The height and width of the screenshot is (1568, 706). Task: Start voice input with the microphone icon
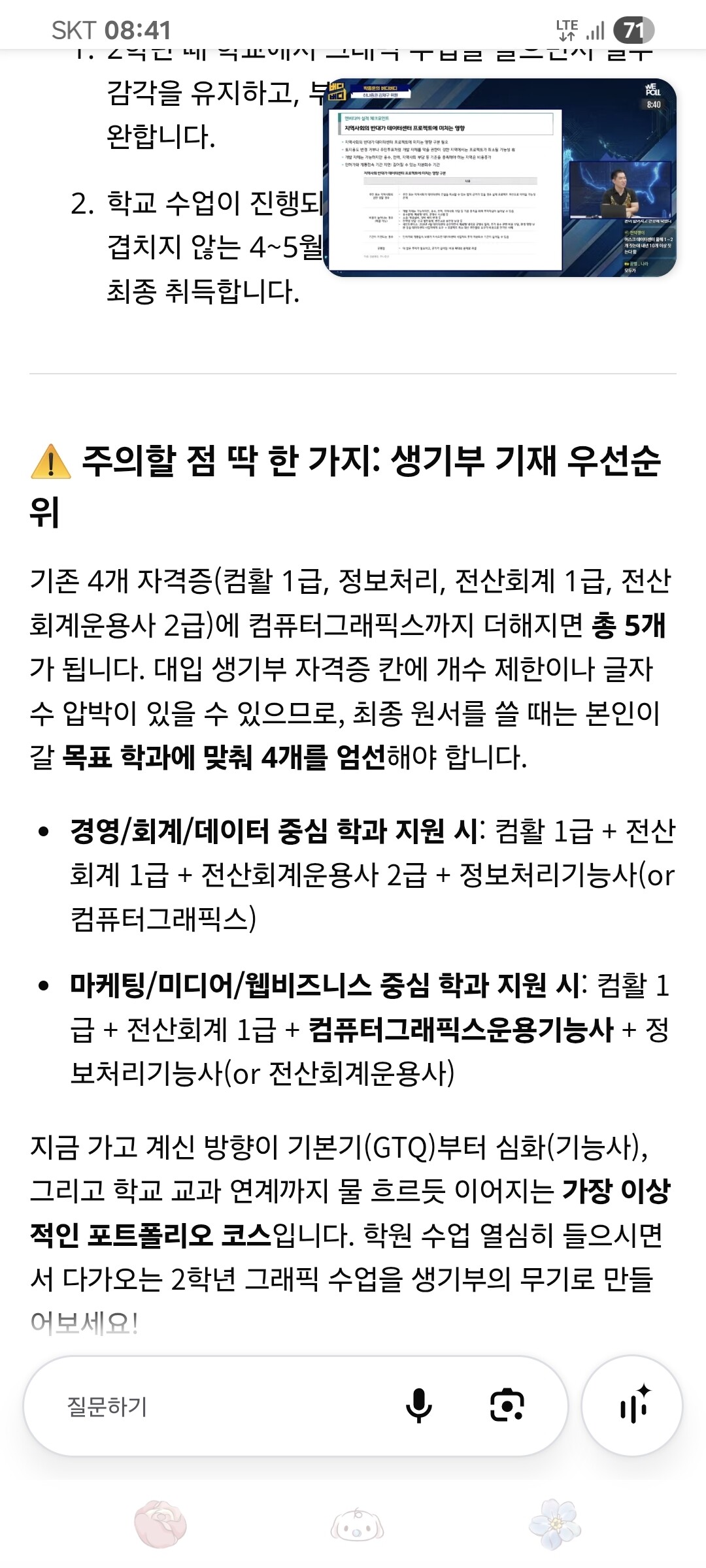418,1406
